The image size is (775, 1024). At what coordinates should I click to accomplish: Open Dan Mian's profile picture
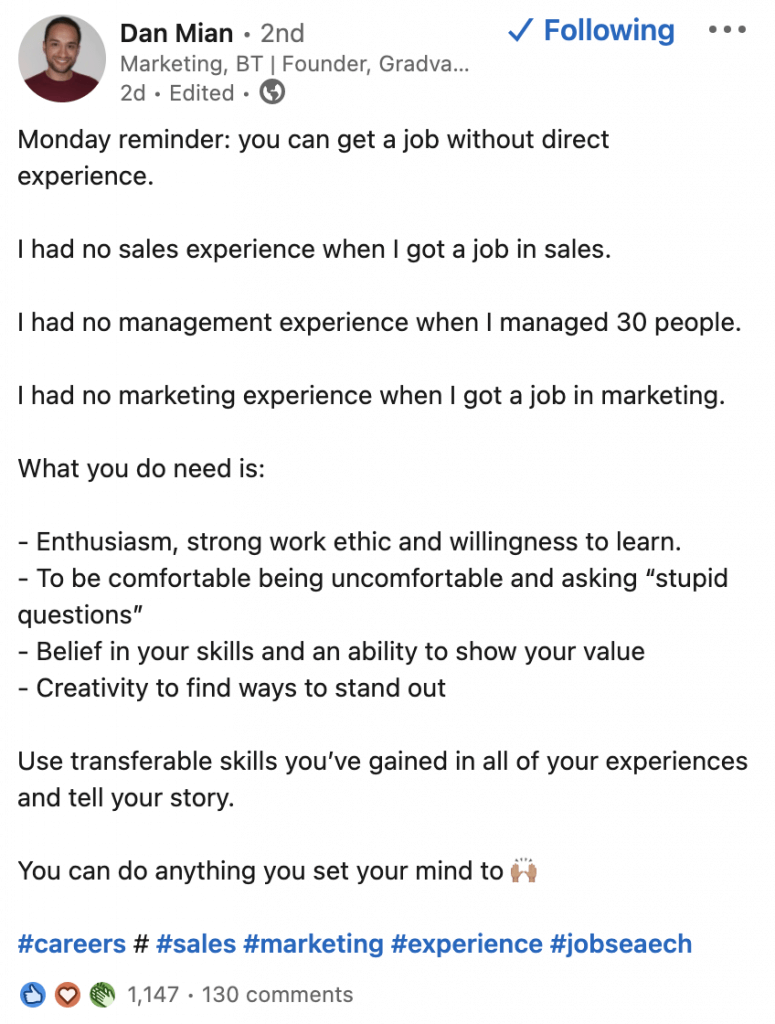coord(61,58)
